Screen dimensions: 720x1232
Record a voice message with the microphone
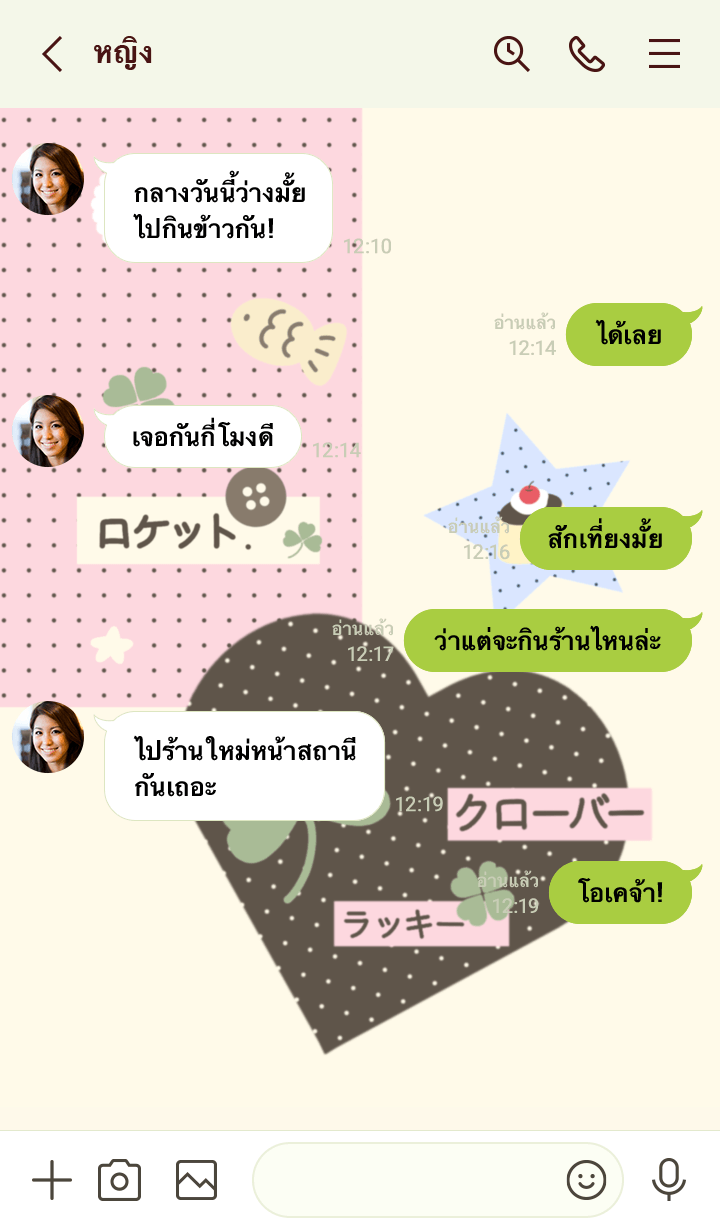pos(668,1181)
